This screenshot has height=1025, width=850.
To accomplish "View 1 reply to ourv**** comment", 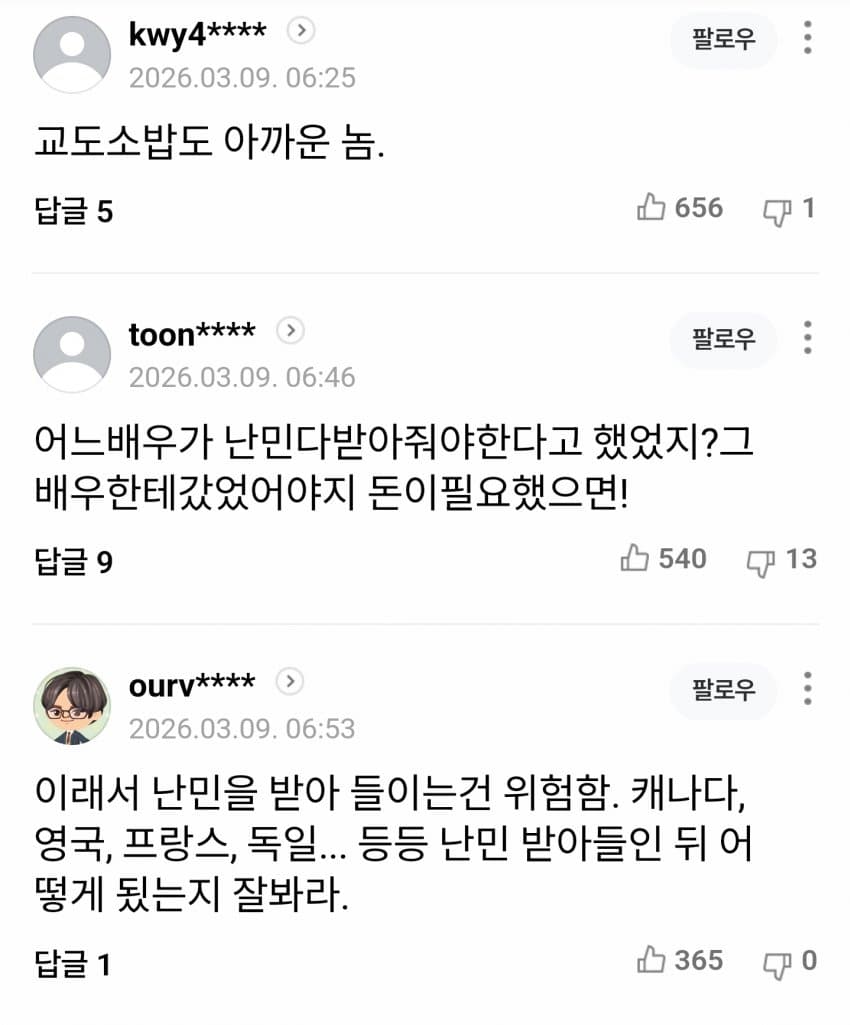I will pos(73,964).
